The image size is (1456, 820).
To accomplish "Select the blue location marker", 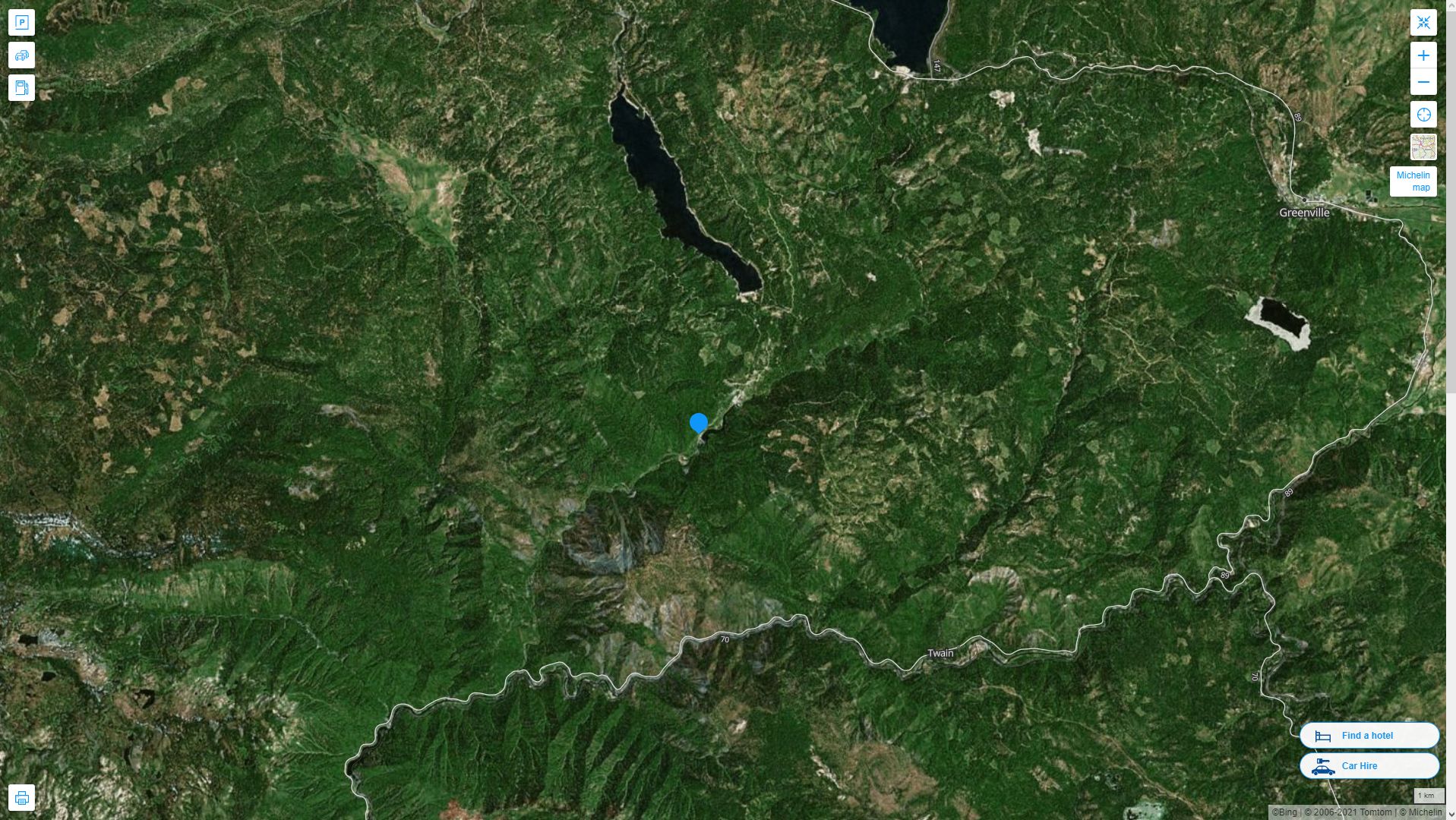I will (x=698, y=423).
